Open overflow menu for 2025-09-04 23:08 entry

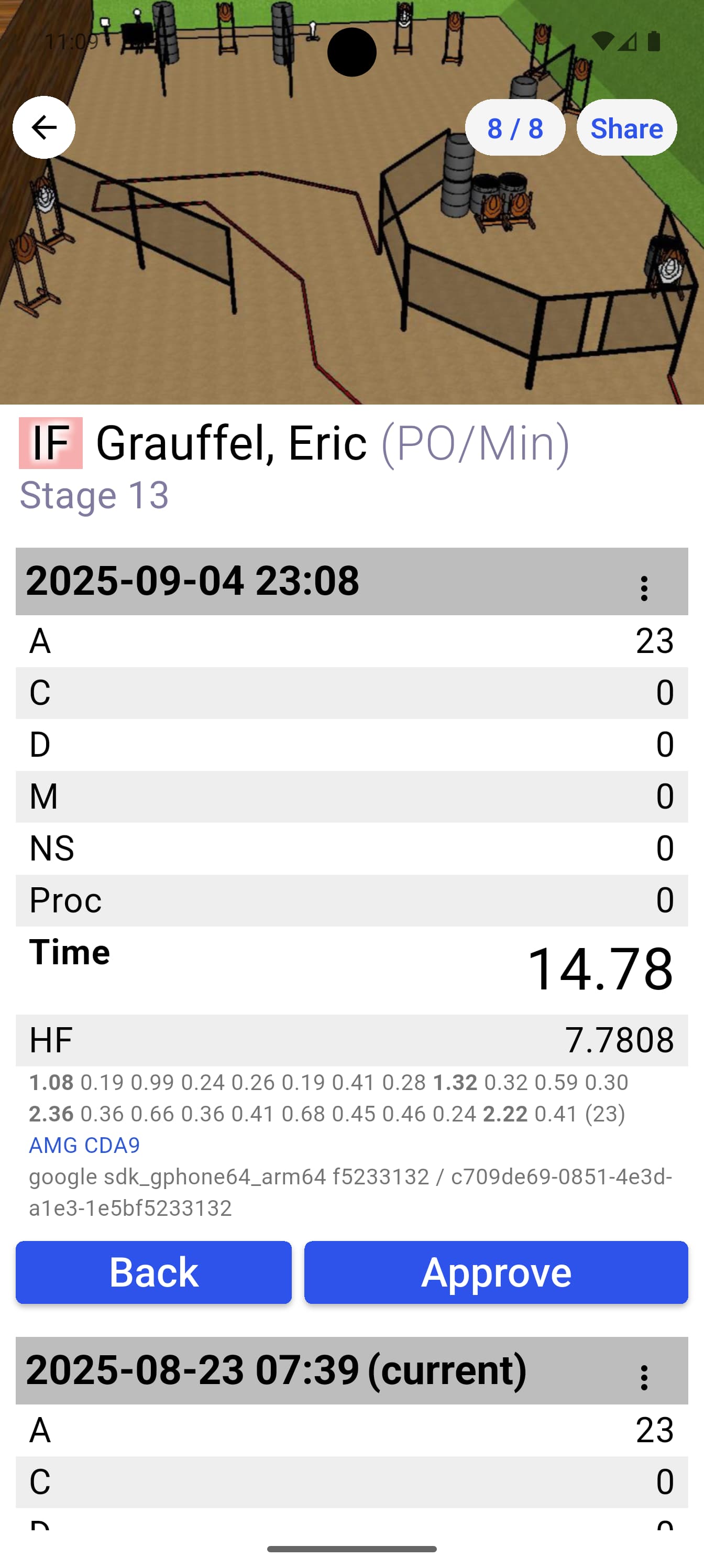(644, 589)
